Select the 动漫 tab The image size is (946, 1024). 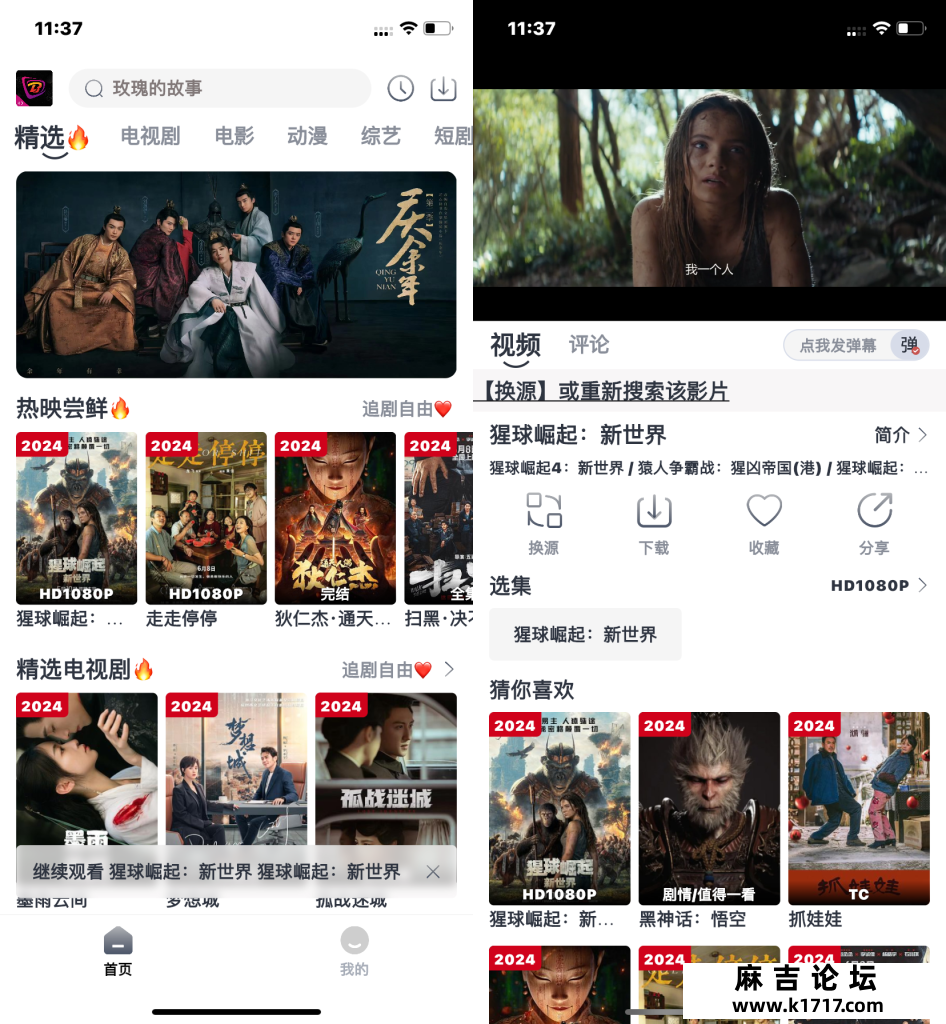point(307,136)
